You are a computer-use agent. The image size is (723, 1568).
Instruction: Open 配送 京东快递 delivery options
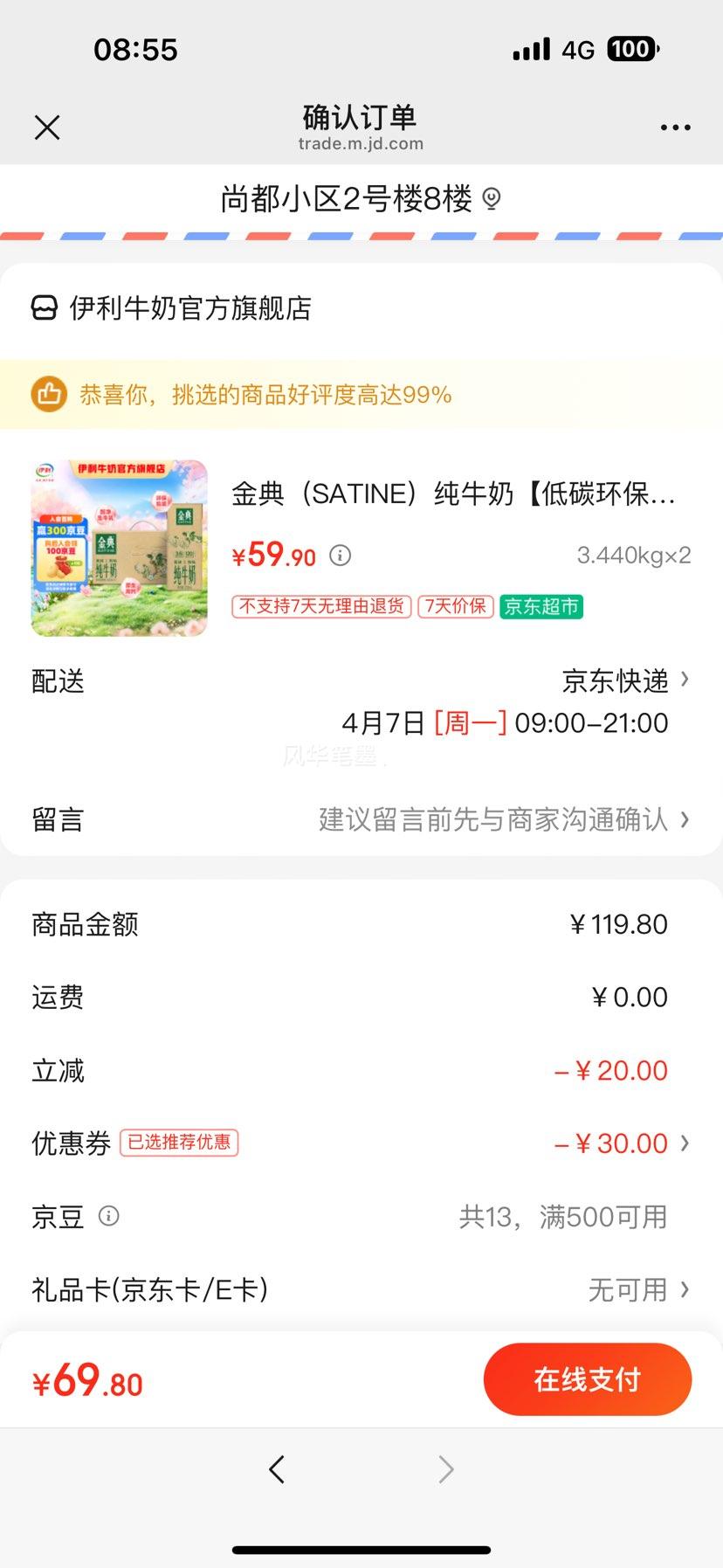pyautogui.click(x=361, y=702)
